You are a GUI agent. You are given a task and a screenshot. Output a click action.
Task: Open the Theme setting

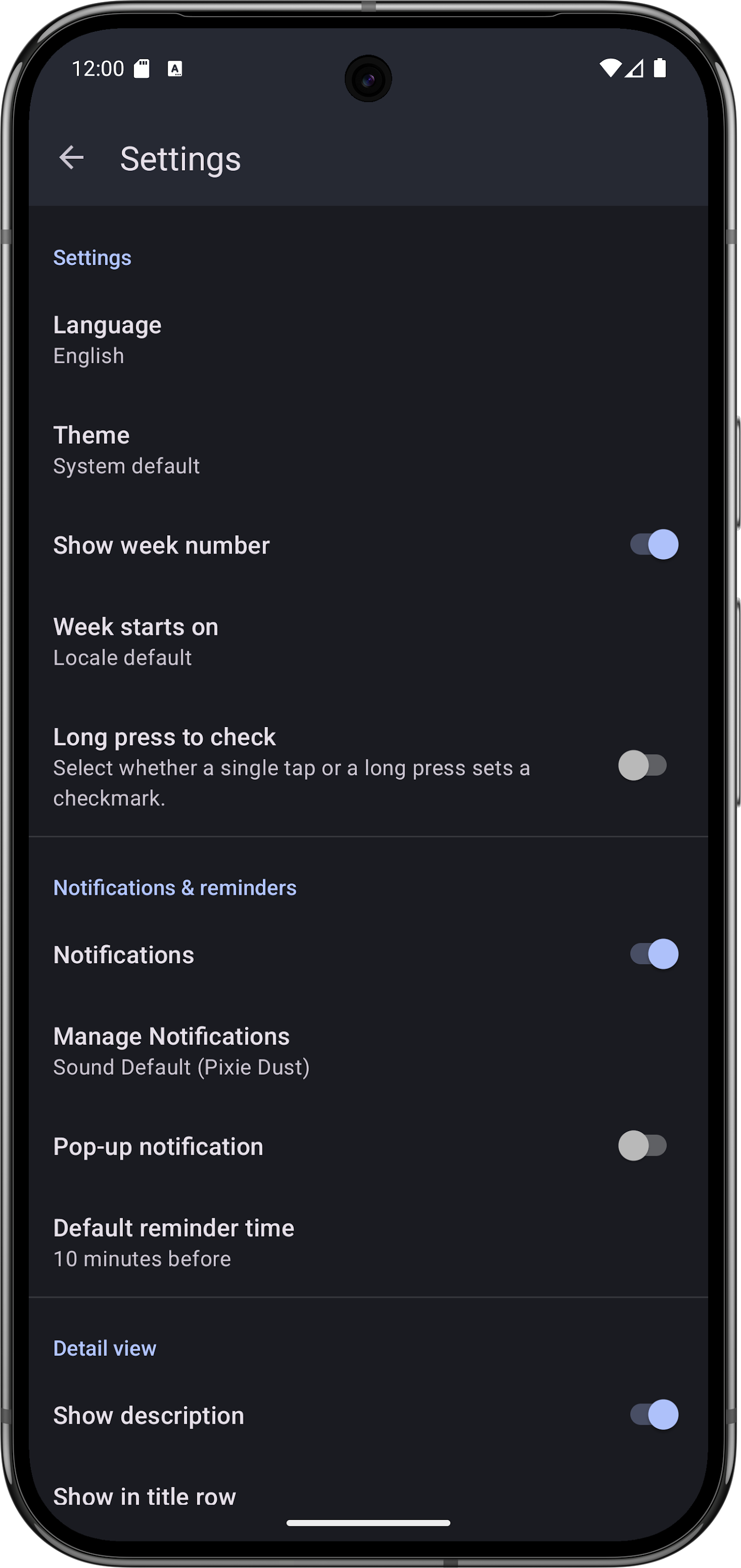[182, 448]
